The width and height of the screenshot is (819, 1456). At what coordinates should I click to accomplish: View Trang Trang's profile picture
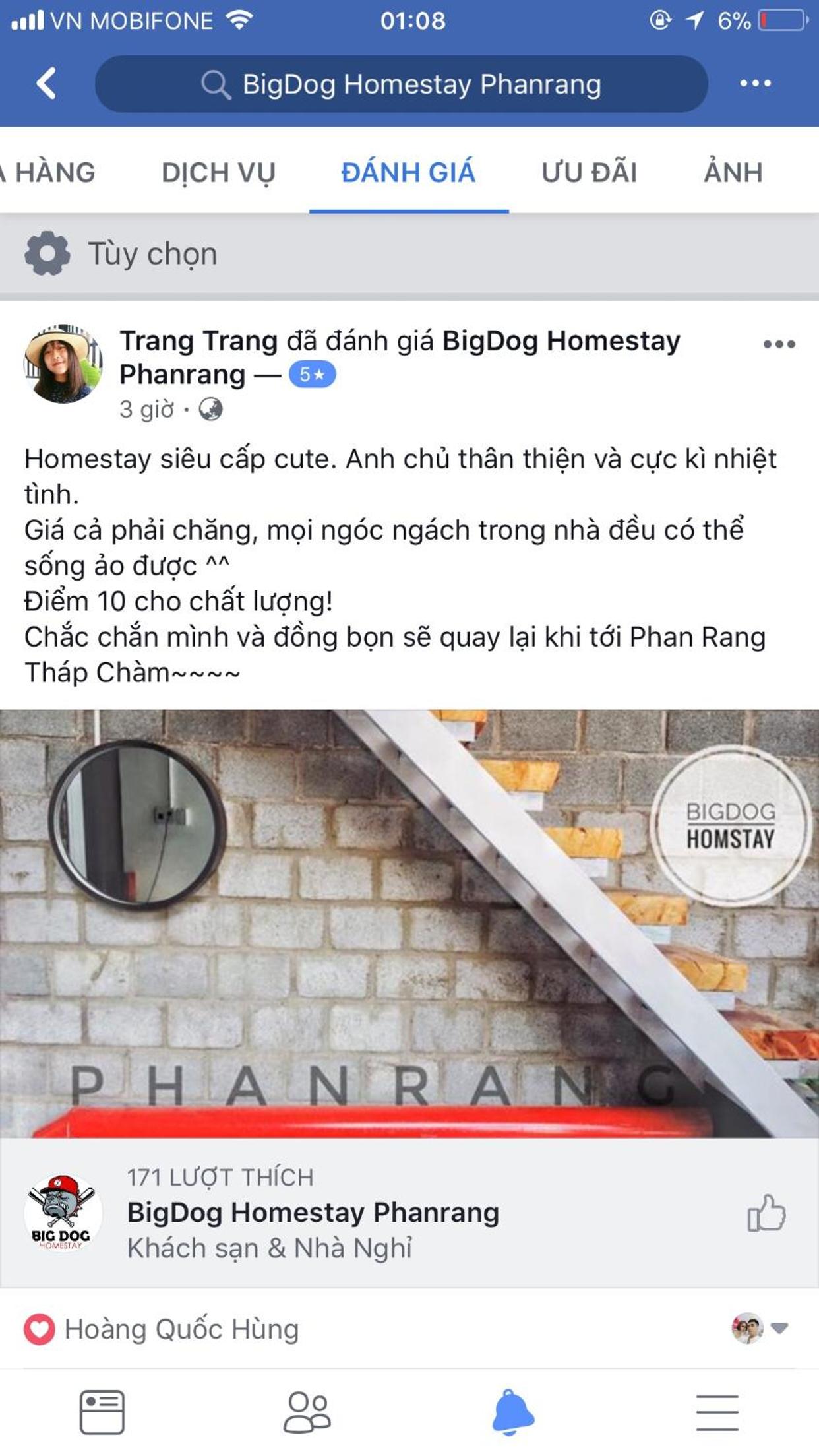tap(63, 364)
